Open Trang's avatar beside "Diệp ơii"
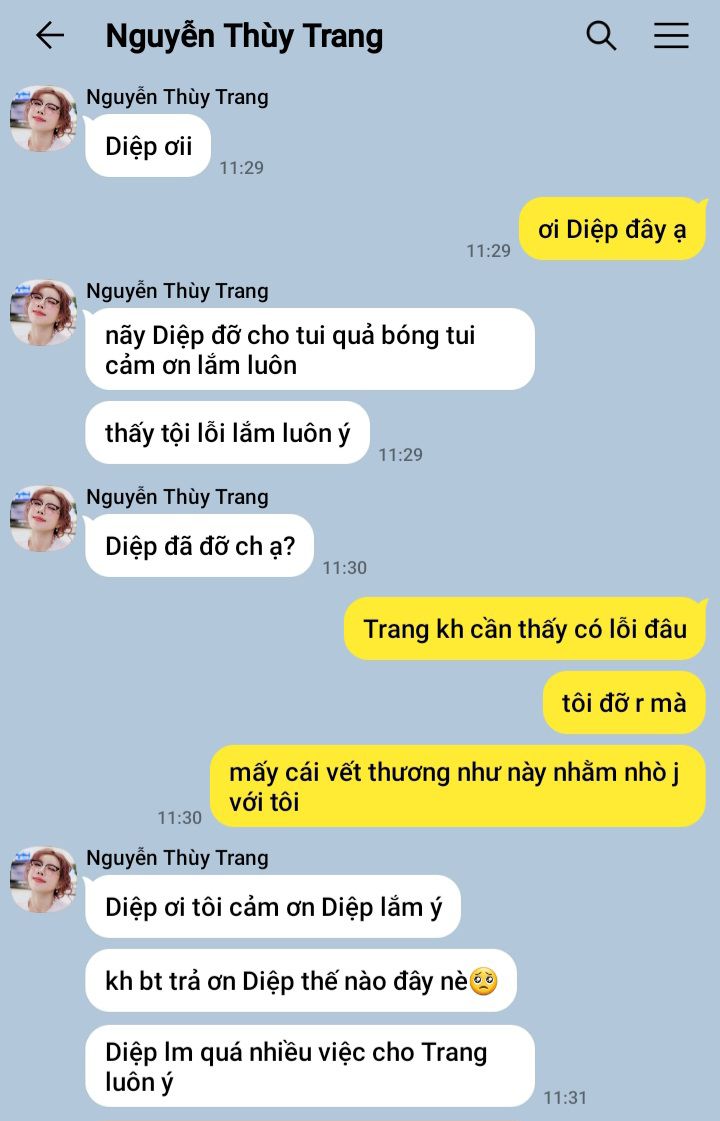Viewport: 720px width, 1121px height. point(43,119)
